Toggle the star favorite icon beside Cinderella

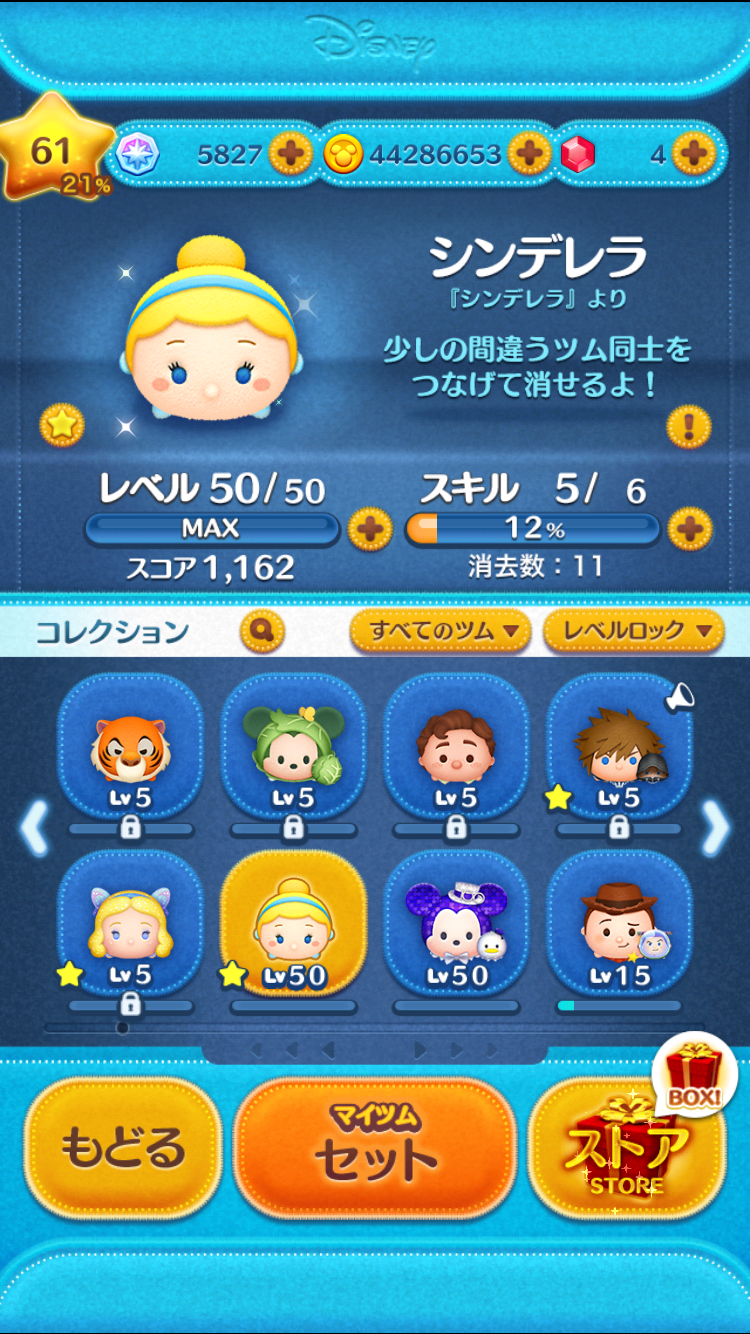(x=62, y=425)
